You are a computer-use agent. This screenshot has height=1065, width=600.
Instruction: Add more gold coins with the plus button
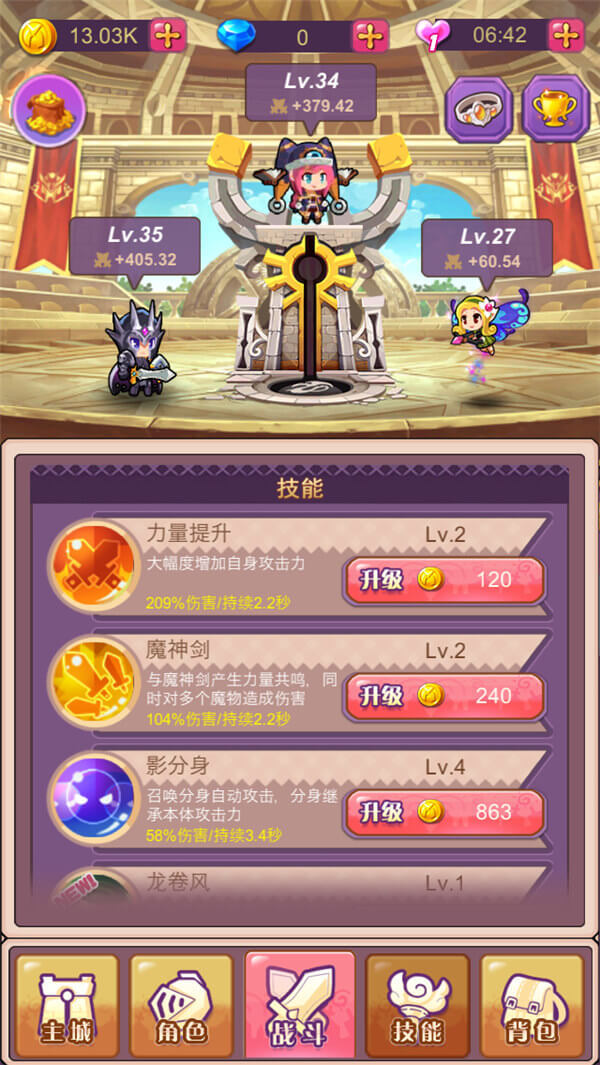(168, 36)
